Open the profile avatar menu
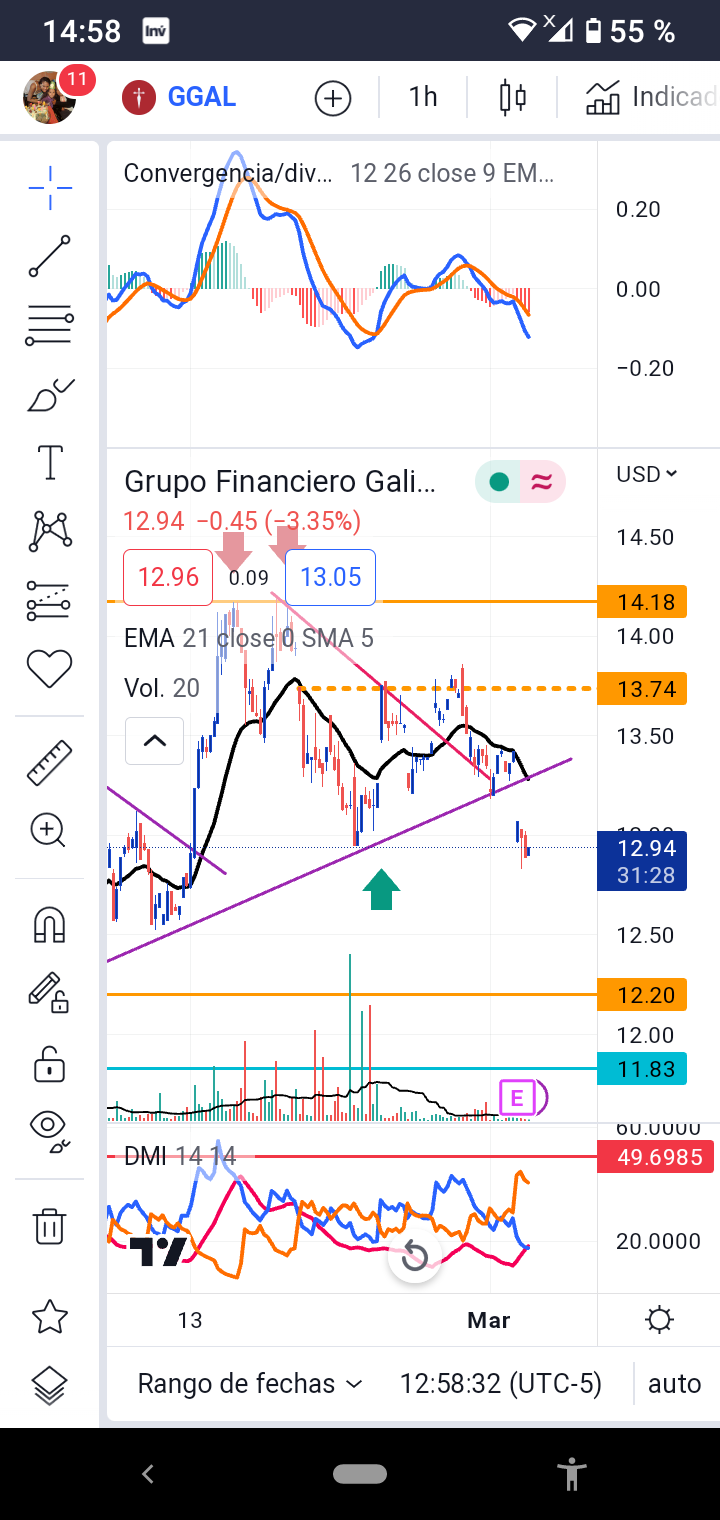 [49, 97]
